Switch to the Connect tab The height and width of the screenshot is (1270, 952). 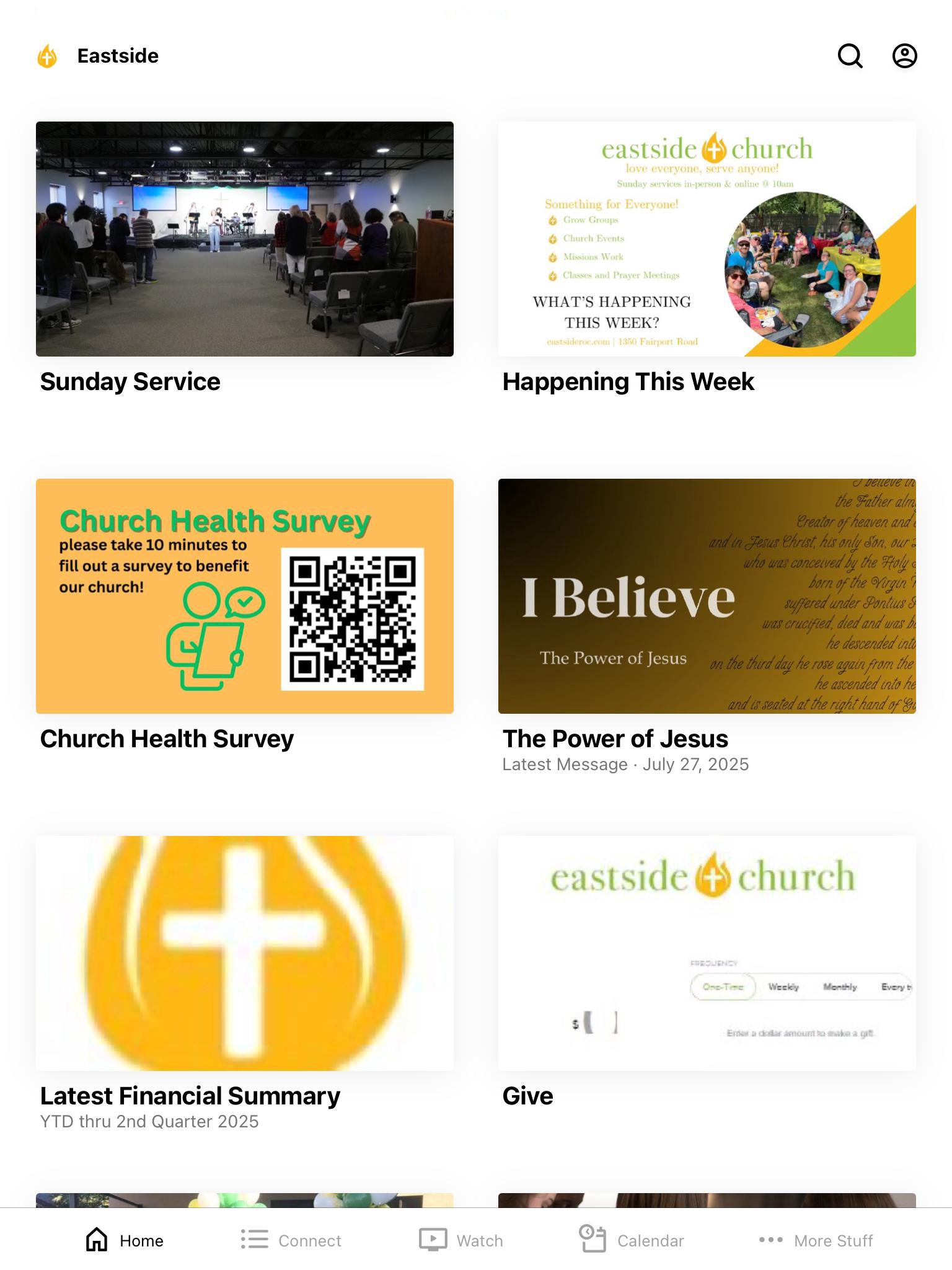[x=291, y=1240]
